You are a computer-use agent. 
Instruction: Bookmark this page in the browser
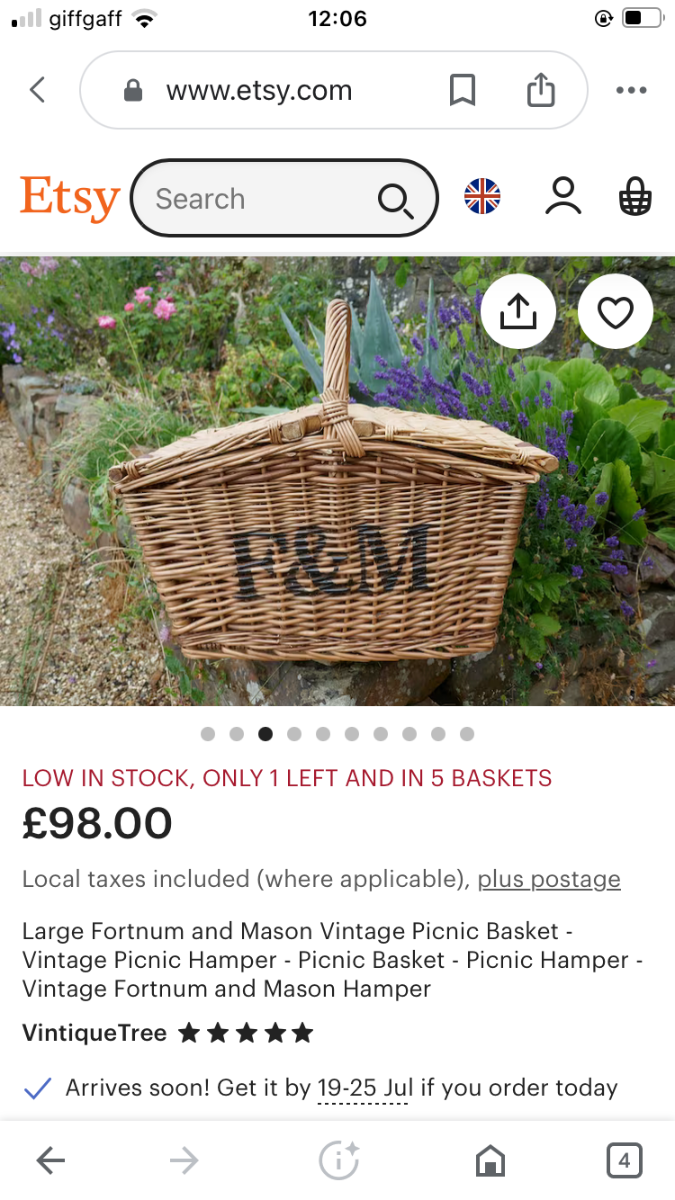461,91
